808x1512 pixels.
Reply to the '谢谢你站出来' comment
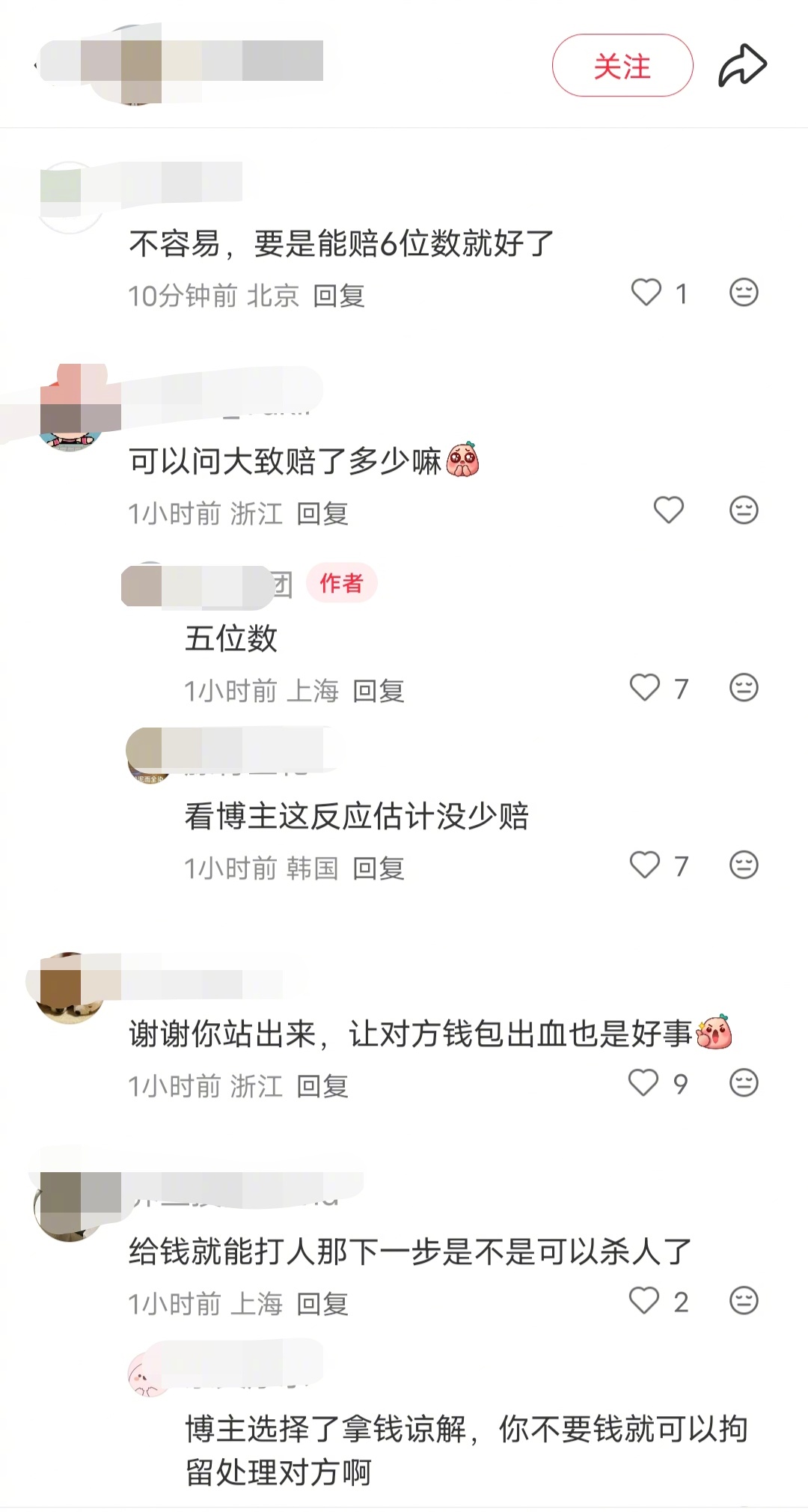[323, 1085]
